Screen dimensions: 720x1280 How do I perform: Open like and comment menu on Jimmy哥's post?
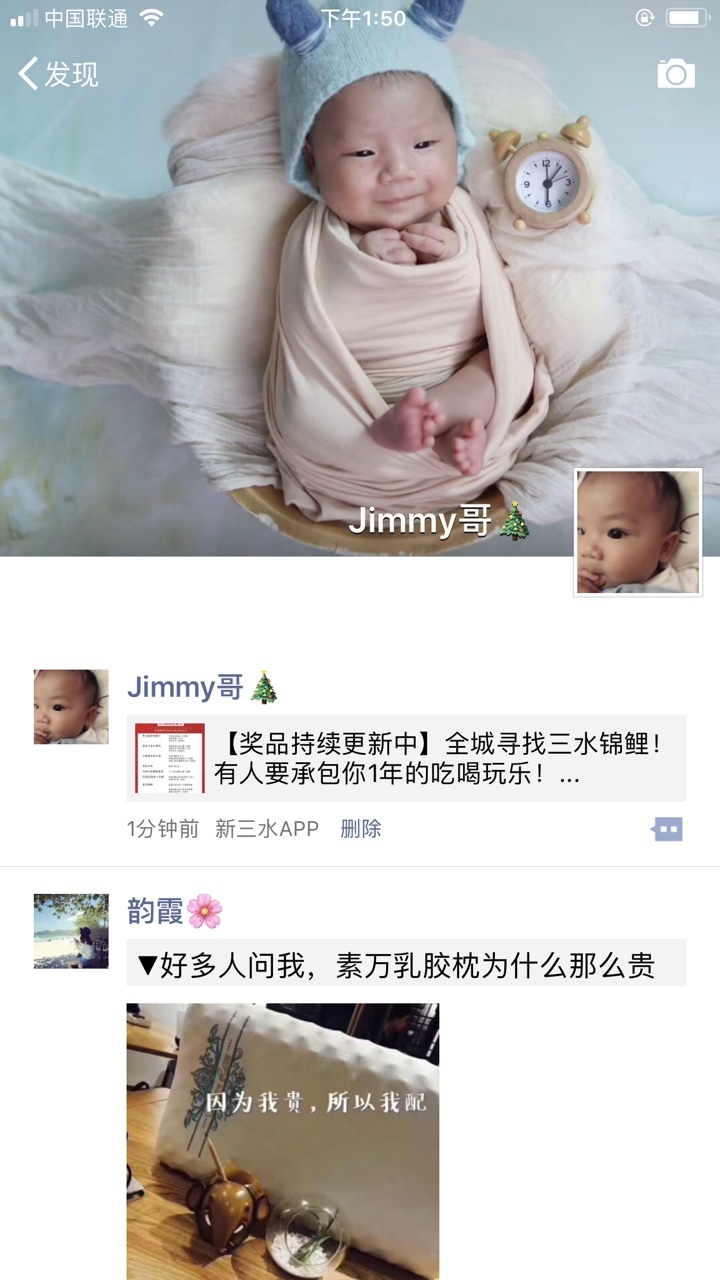(668, 829)
